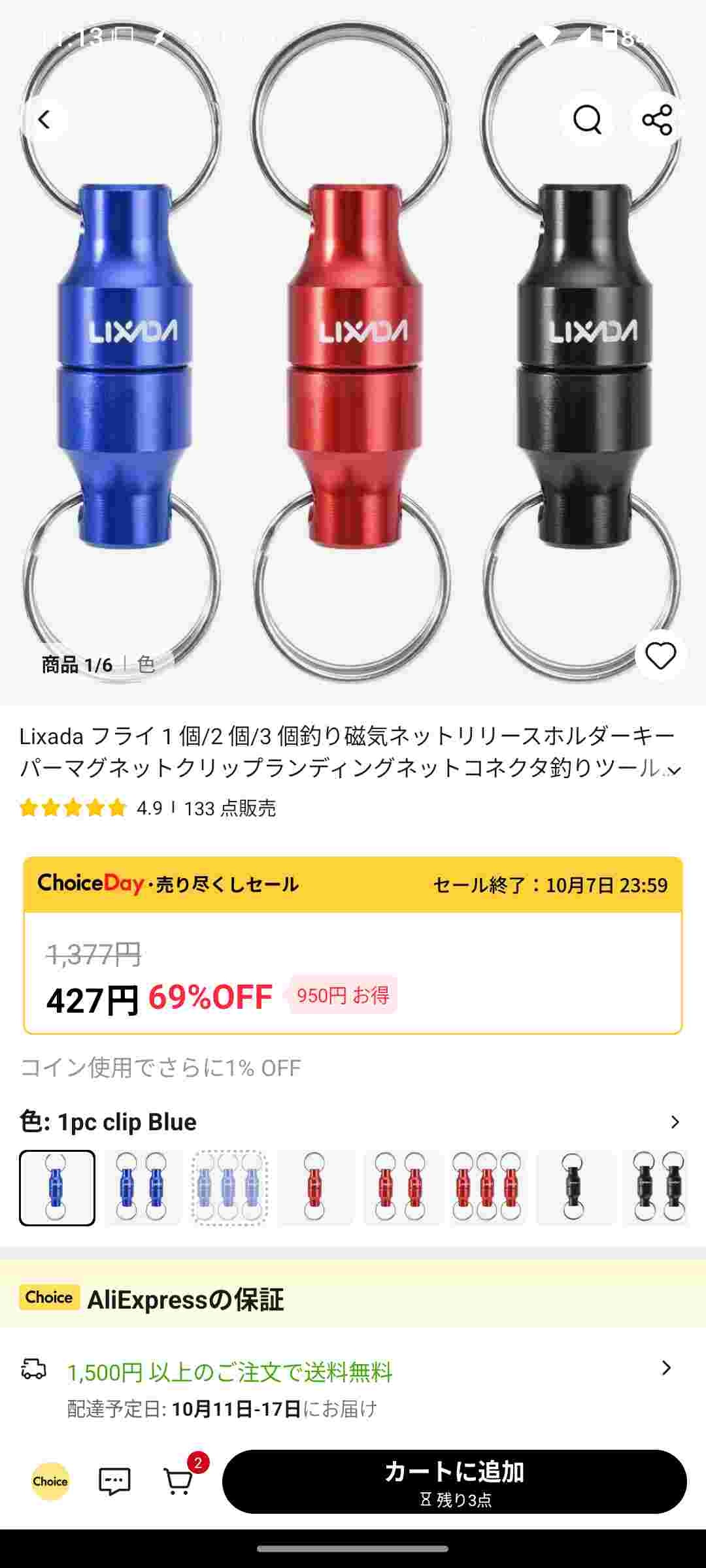
Task: Go back using the top arrow
Action: (44, 120)
